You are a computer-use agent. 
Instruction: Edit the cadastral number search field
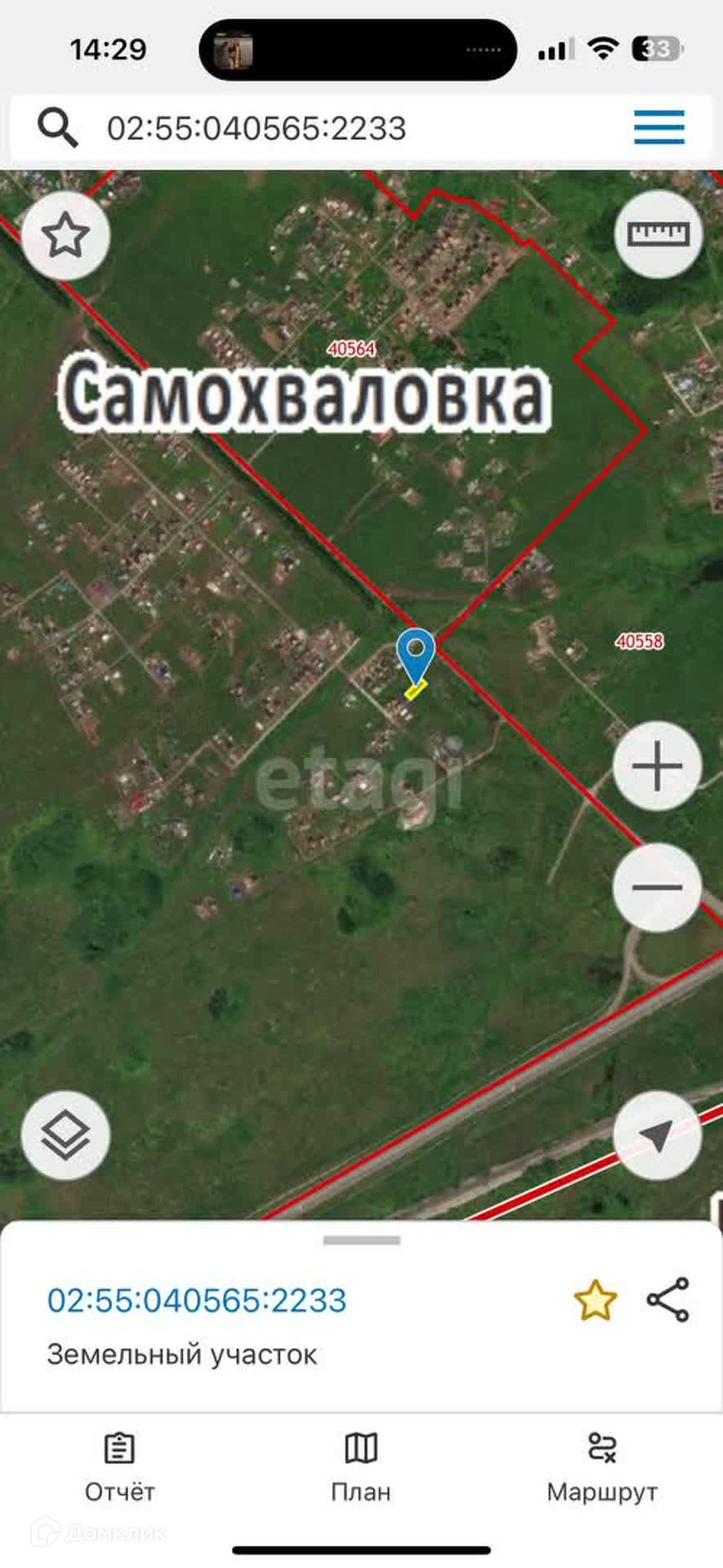pyautogui.click(x=327, y=128)
